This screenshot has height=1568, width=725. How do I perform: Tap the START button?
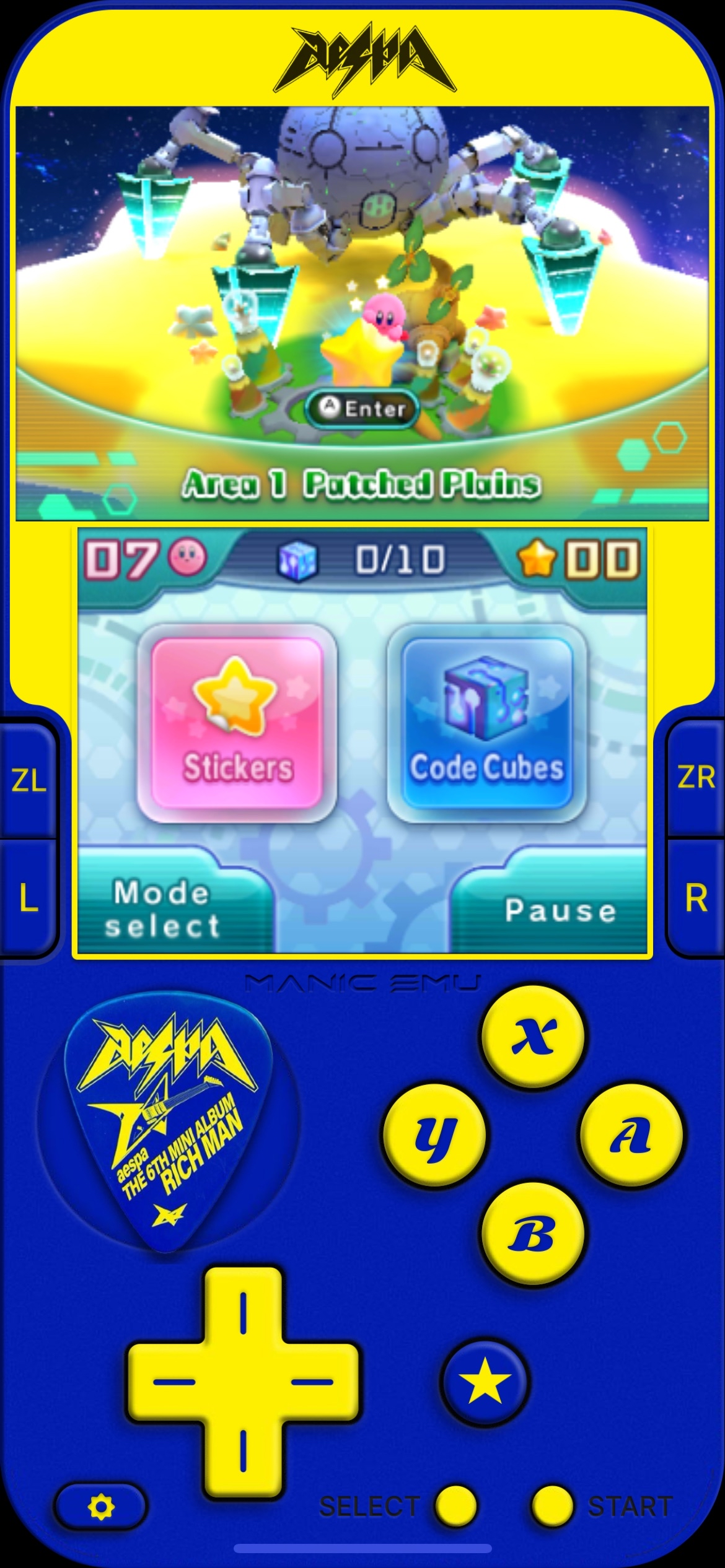pos(552,1506)
